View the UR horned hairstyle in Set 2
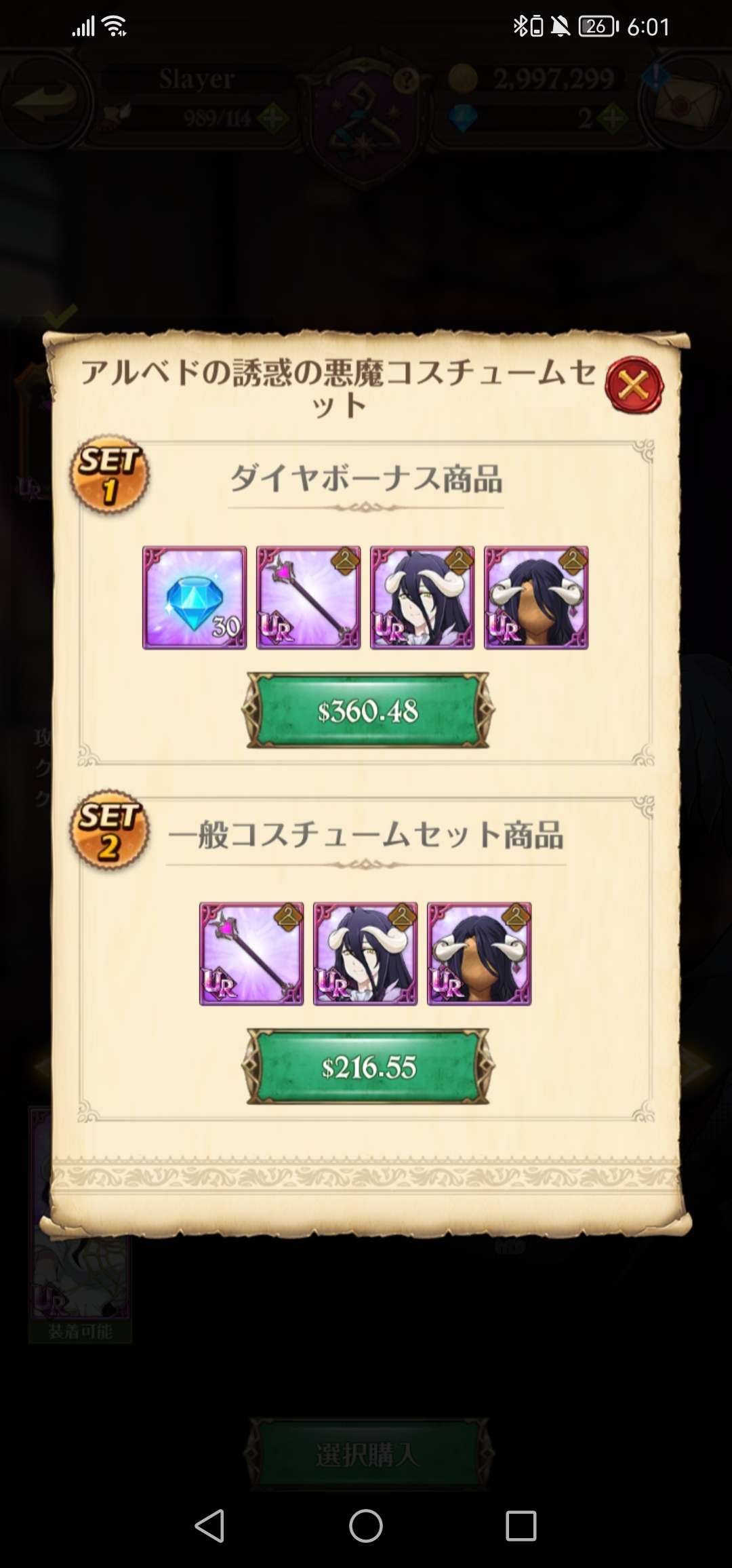The image size is (732, 1568). point(479,954)
